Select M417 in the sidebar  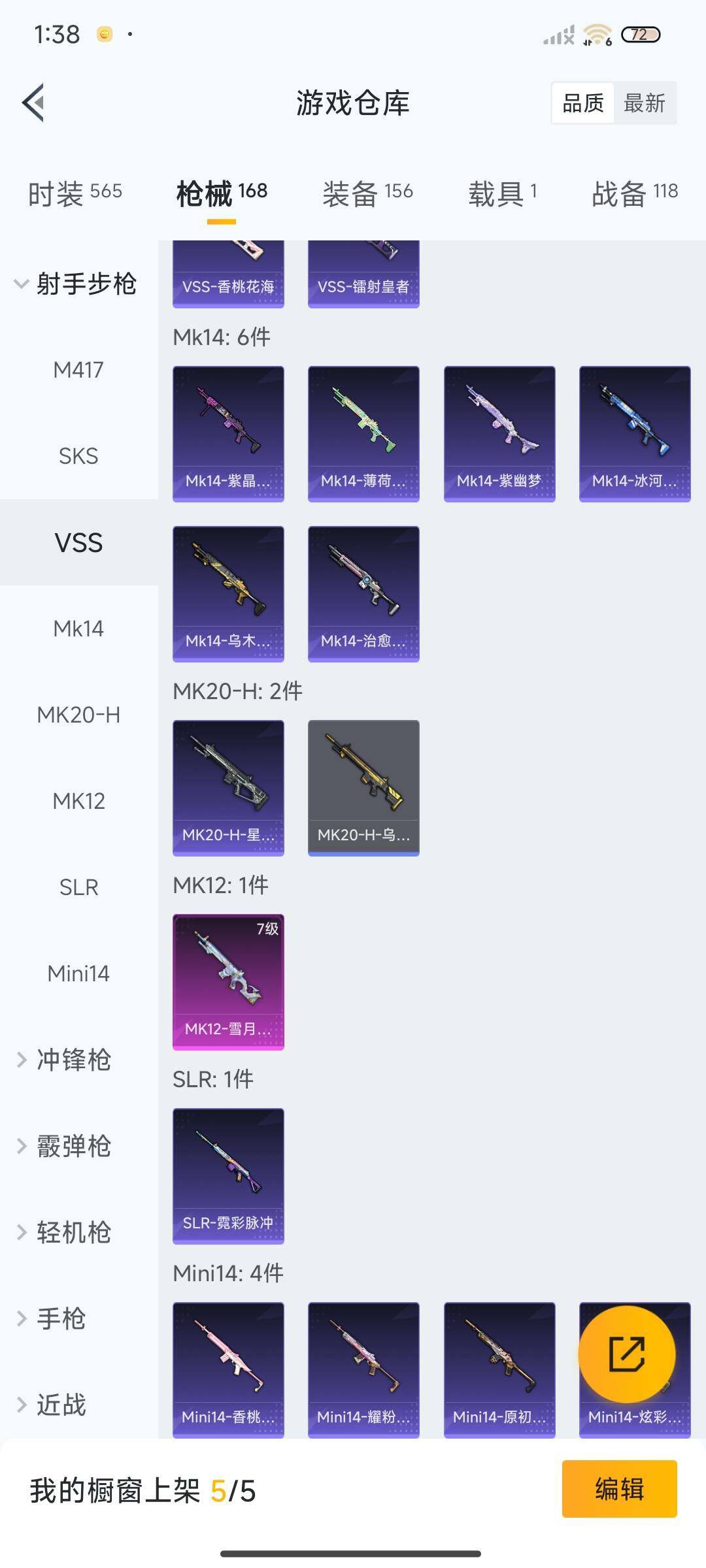[78, 370]
